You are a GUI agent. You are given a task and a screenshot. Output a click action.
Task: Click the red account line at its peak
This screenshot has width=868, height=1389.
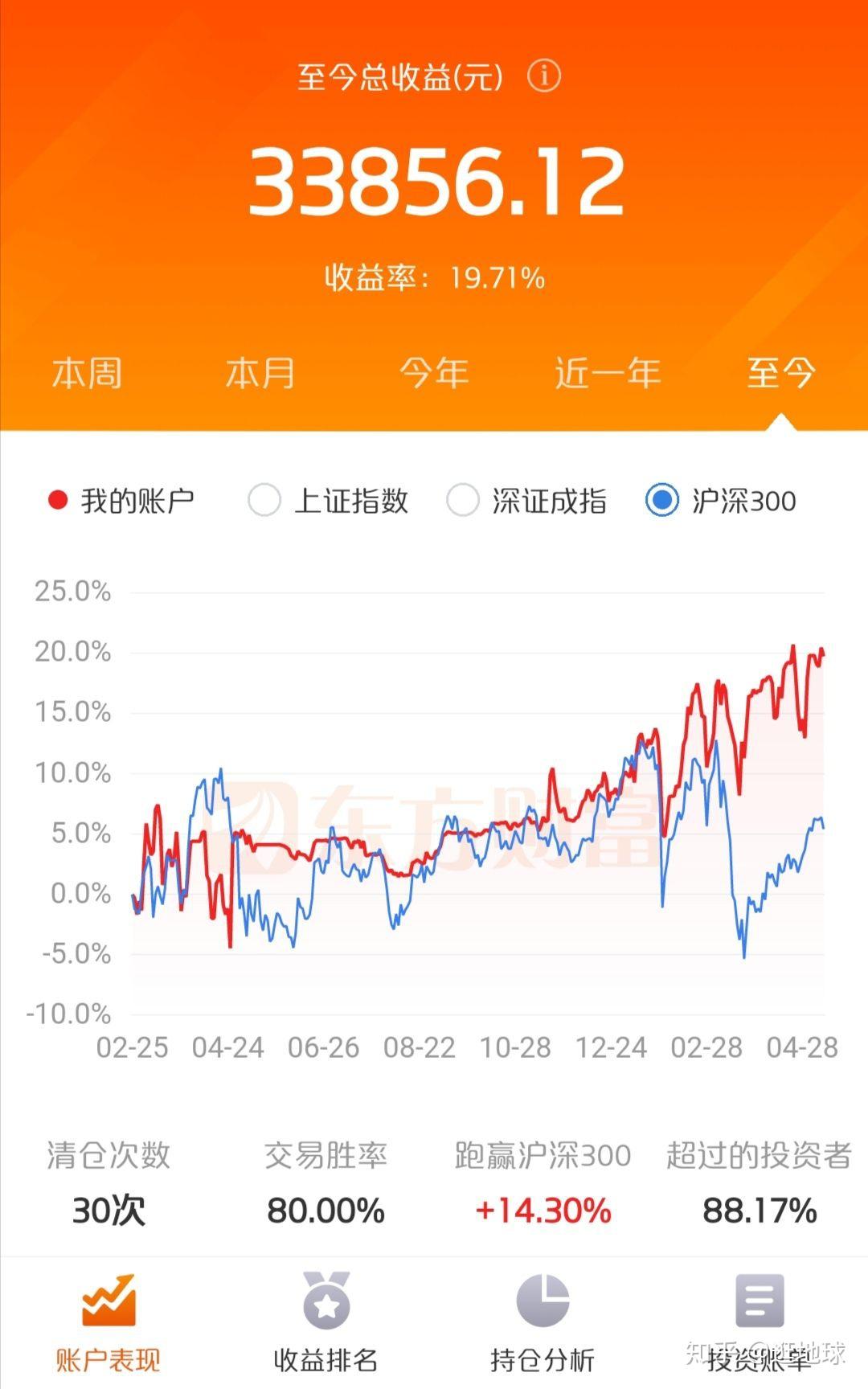pyautogui.click(x=792, y=645)
